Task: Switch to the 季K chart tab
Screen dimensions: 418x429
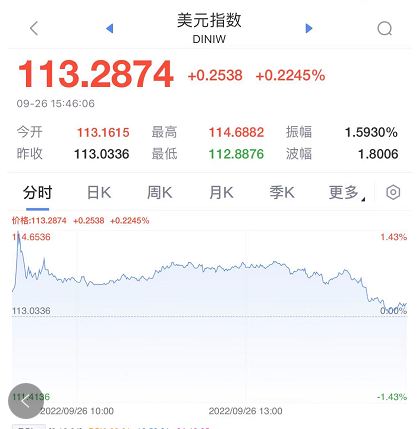Action: pyautogui.click(x=282, y=193)
